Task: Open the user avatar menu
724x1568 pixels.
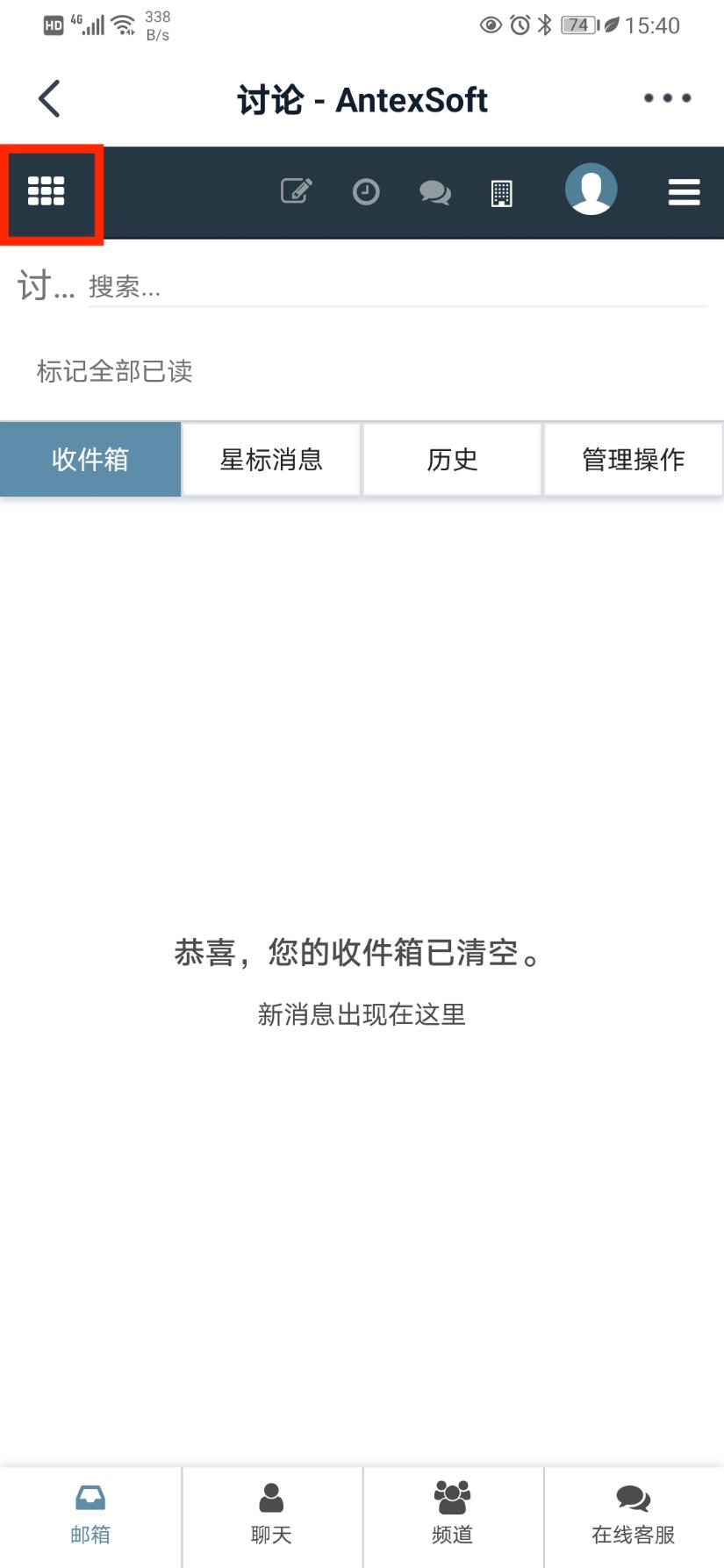Action: coord(591,190)
